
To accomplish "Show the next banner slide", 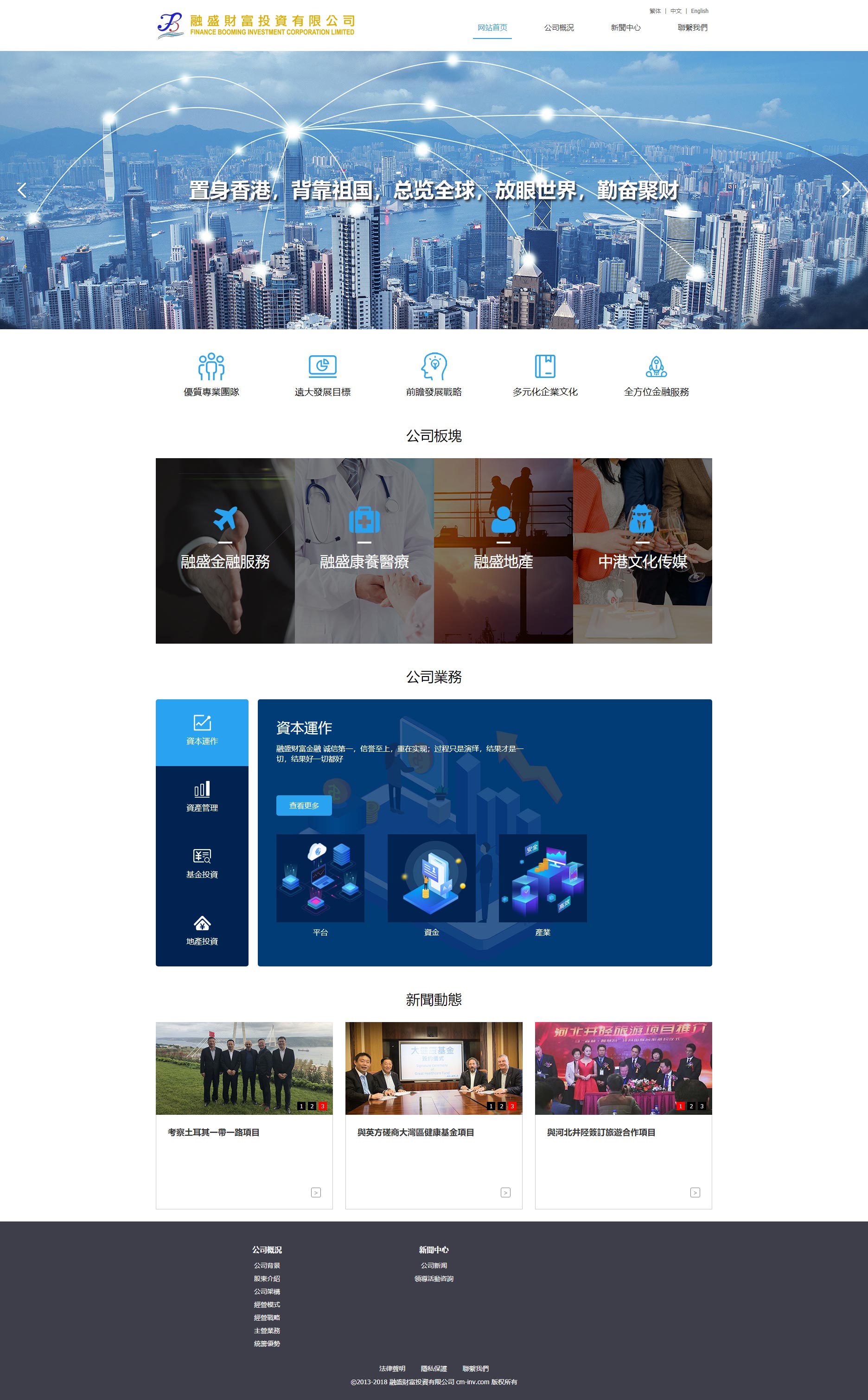I will 846,190.
